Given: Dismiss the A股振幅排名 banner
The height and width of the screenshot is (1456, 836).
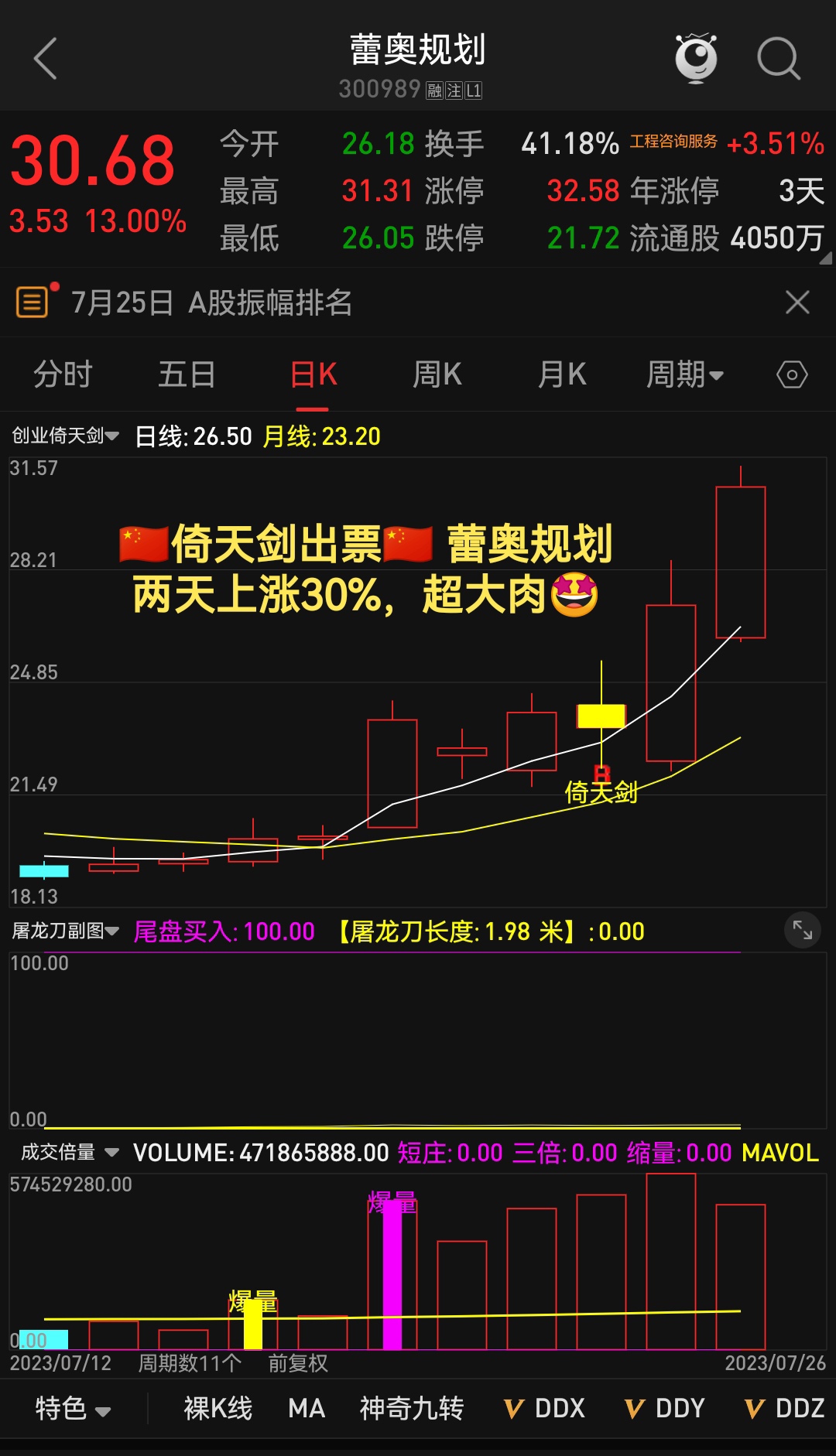Looking at the screenshot, I should 797,302.
